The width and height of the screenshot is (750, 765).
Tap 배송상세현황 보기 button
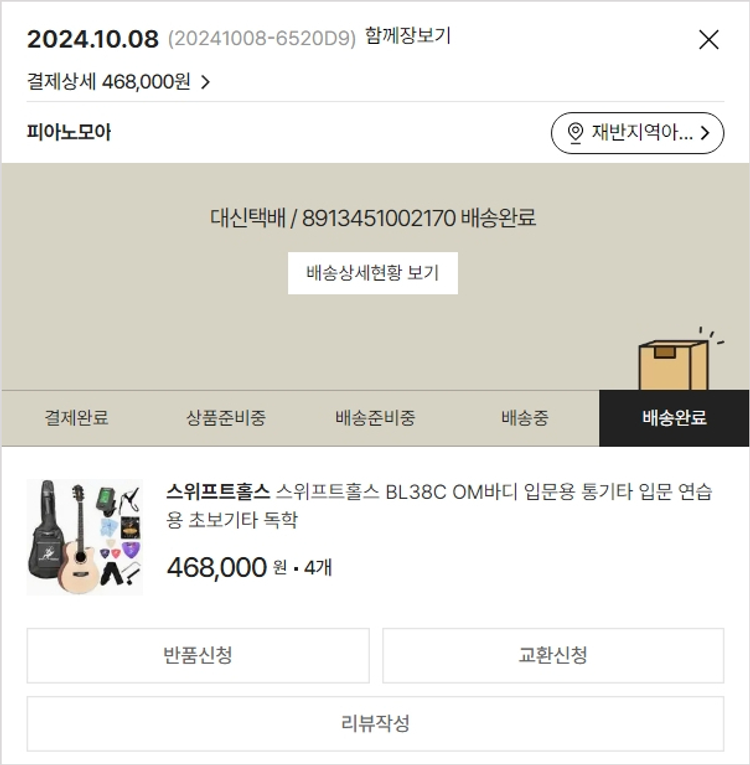[x=373, y=273]
